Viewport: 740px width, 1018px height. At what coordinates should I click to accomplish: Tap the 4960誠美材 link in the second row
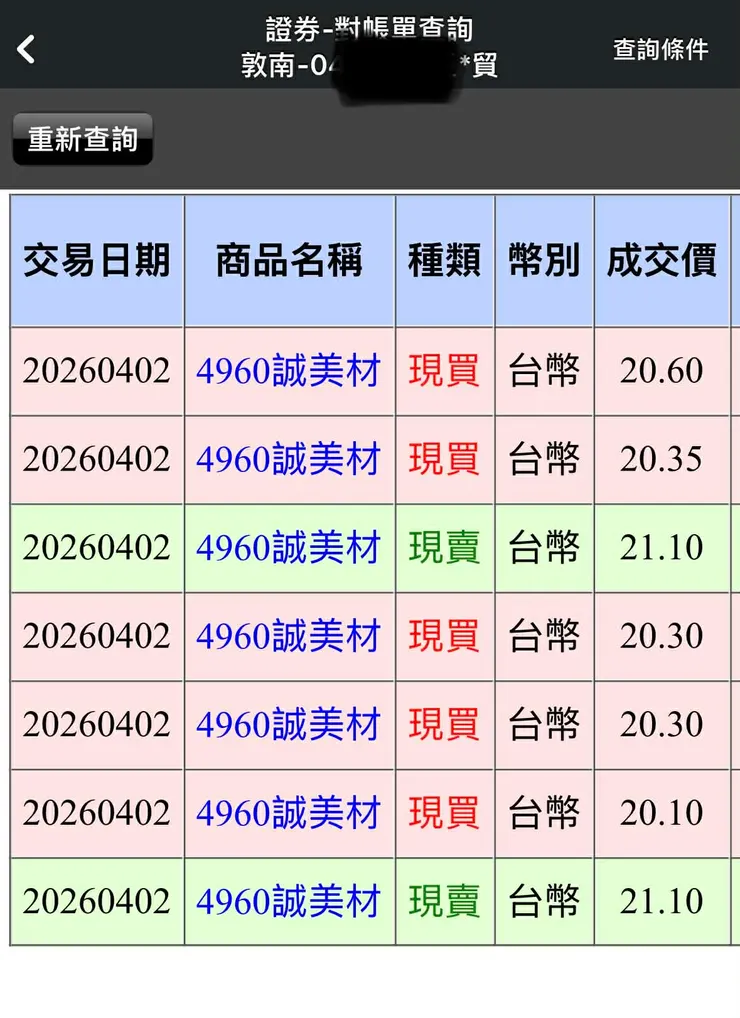point(289,459)
